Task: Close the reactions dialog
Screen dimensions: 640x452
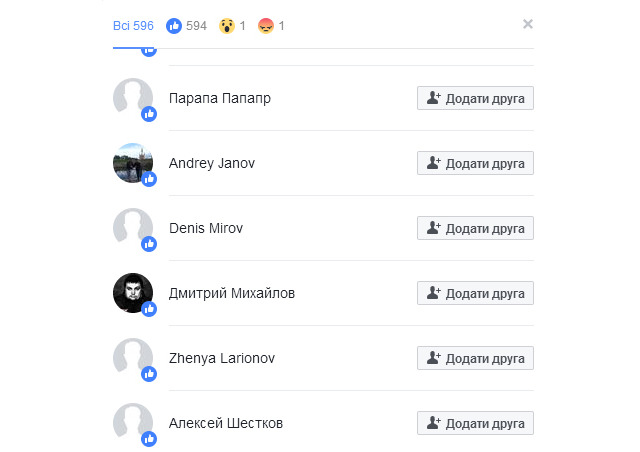Action: [528, 24]
